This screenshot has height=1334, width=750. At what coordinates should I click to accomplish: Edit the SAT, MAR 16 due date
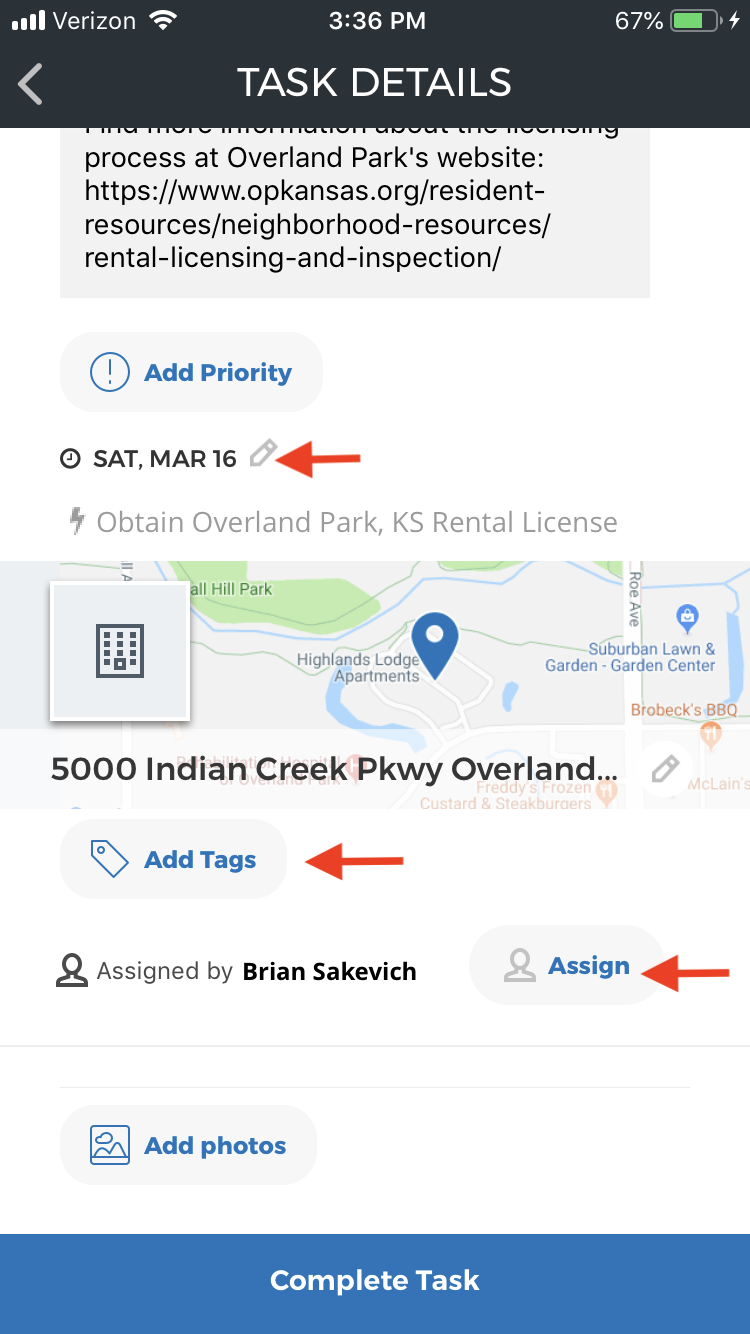point(262,454)
